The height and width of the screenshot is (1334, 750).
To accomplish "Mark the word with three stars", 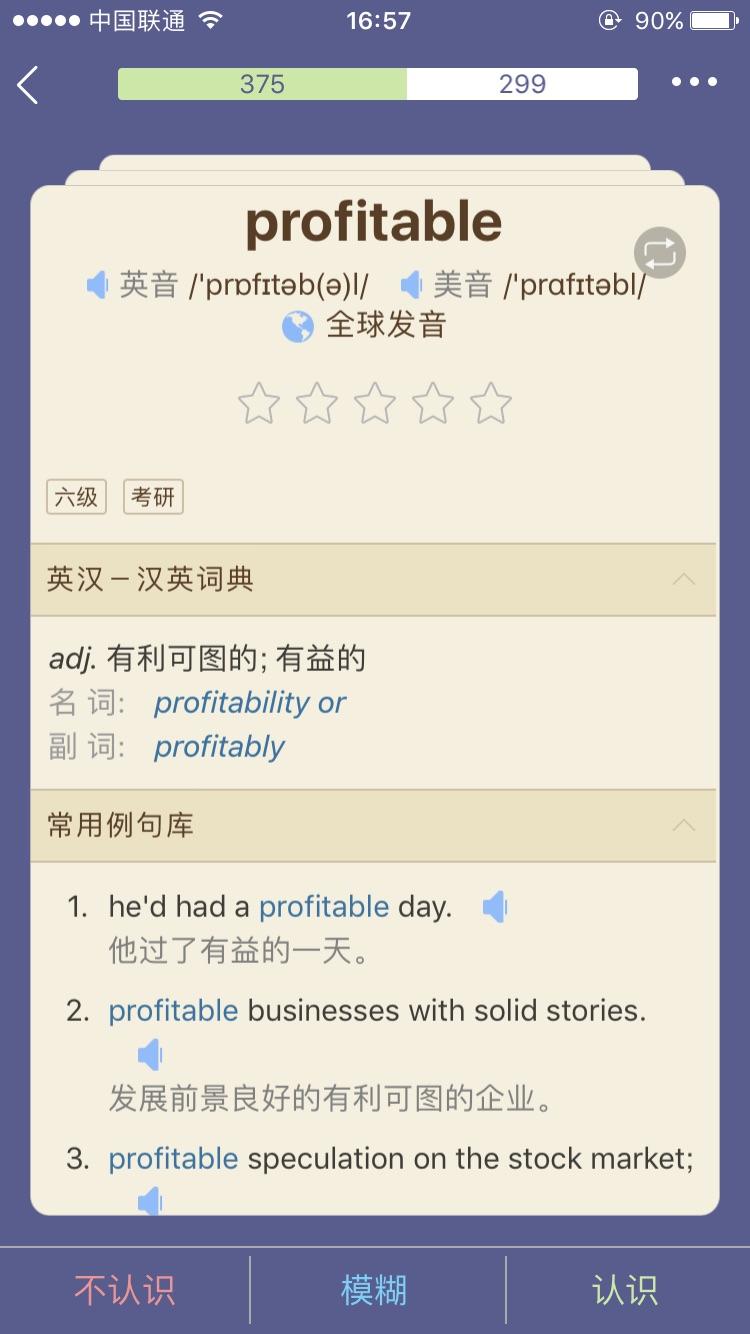I will point(374,404).
